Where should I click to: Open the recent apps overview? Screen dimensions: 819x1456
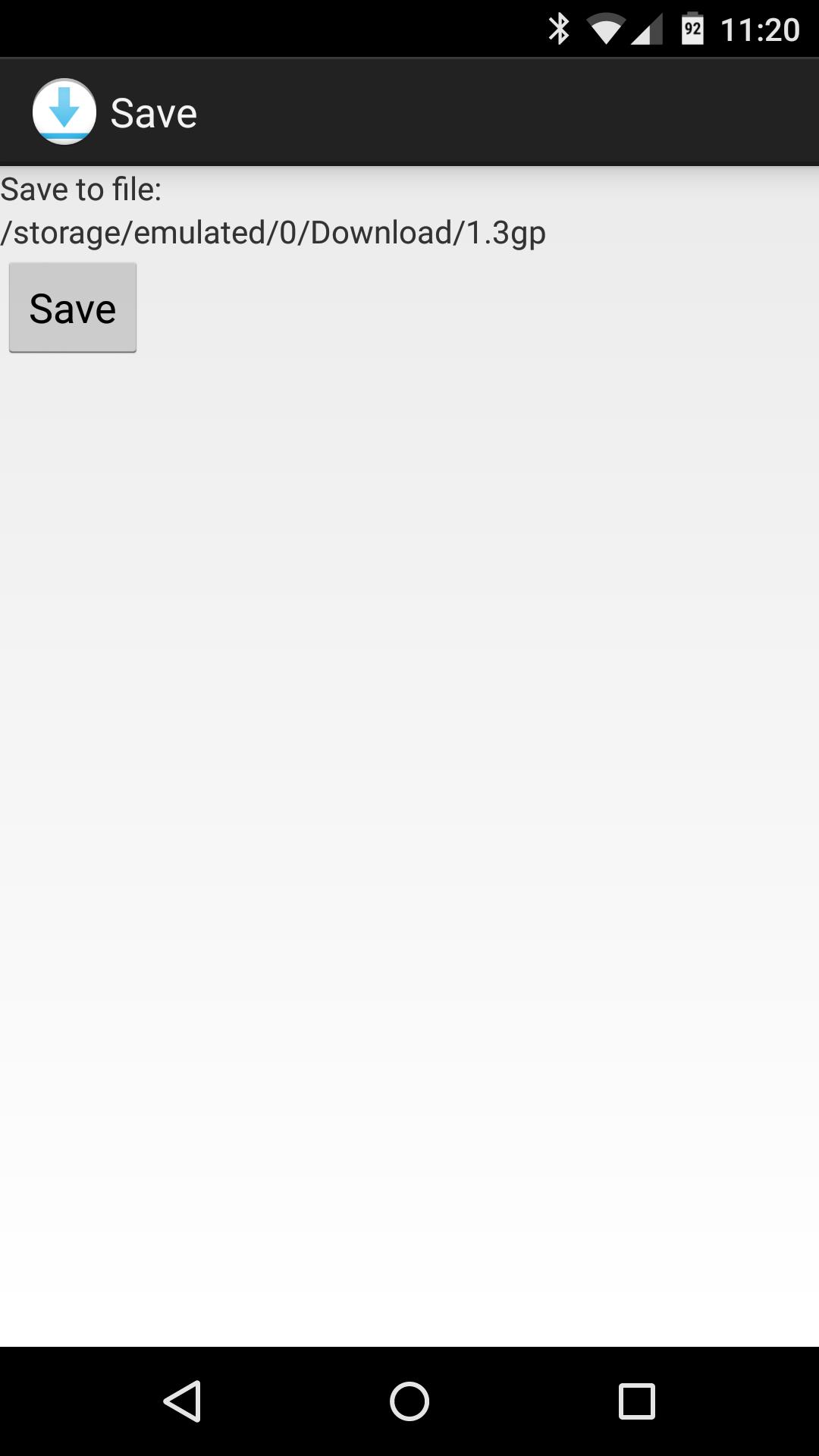[x=637, y=1401]
